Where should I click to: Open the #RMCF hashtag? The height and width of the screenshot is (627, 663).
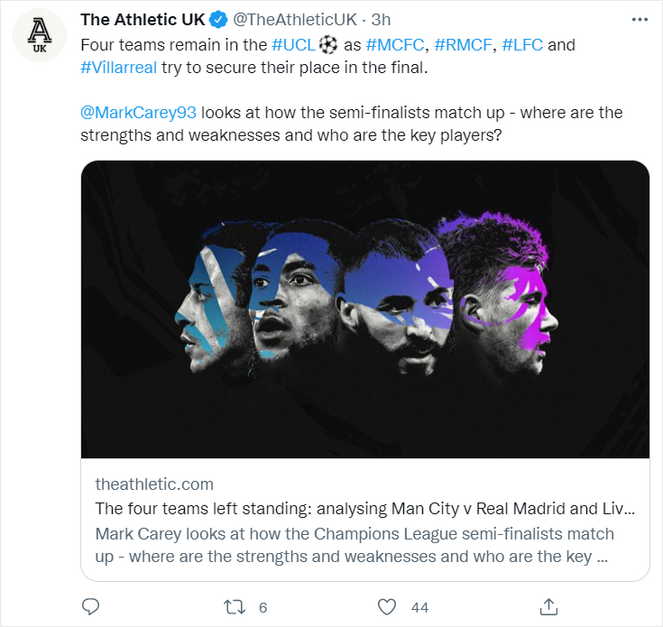click(x=463, y=46)
